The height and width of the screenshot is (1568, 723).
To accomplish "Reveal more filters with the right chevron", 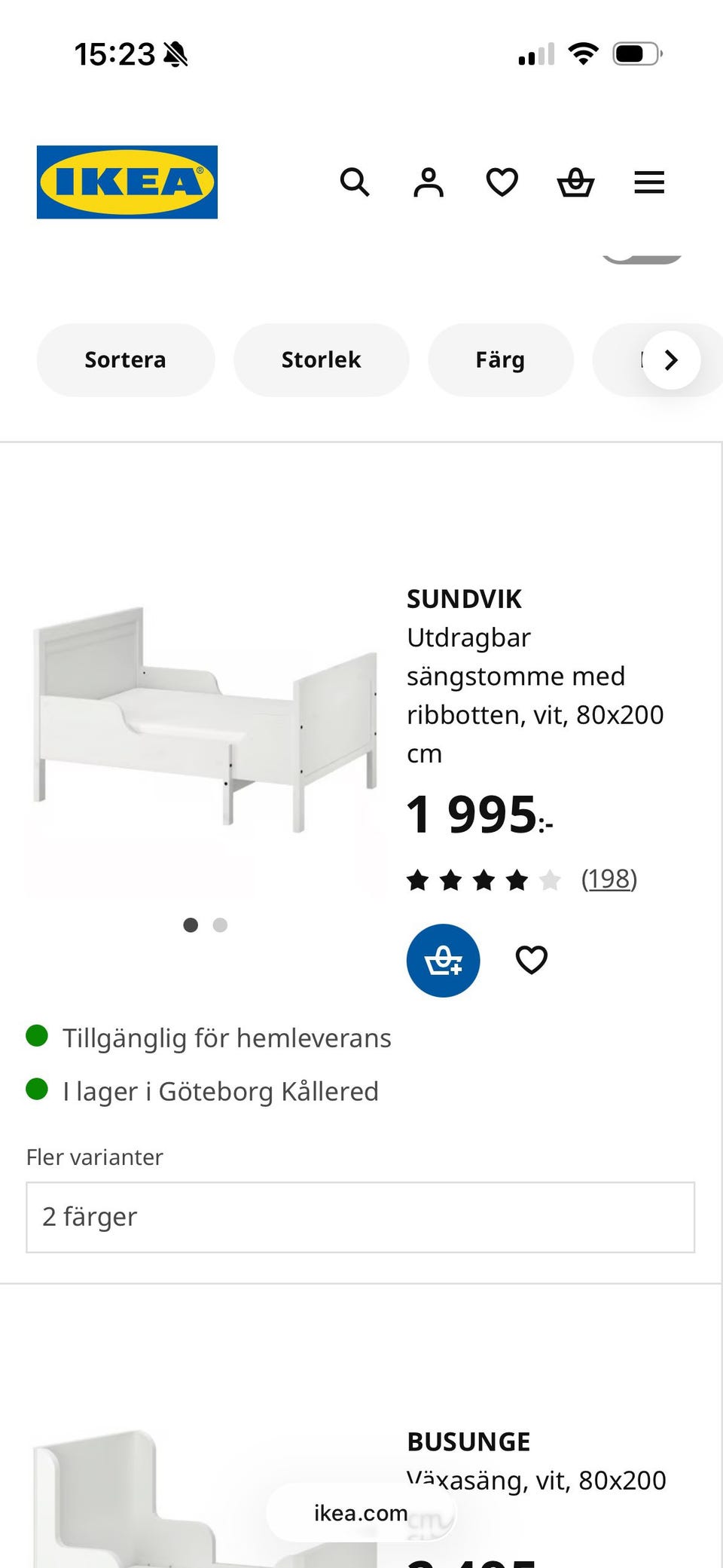I will (x=671, y=360).
